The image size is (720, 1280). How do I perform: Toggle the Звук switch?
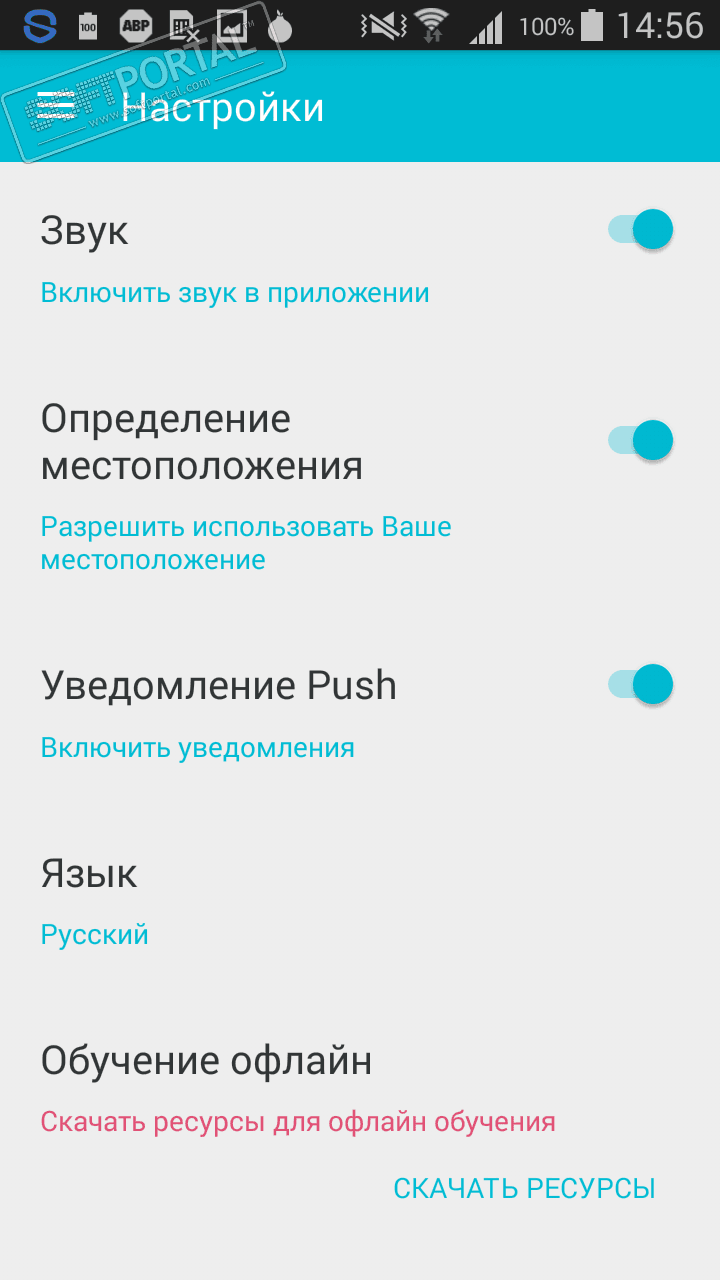(x=640, y=230)
